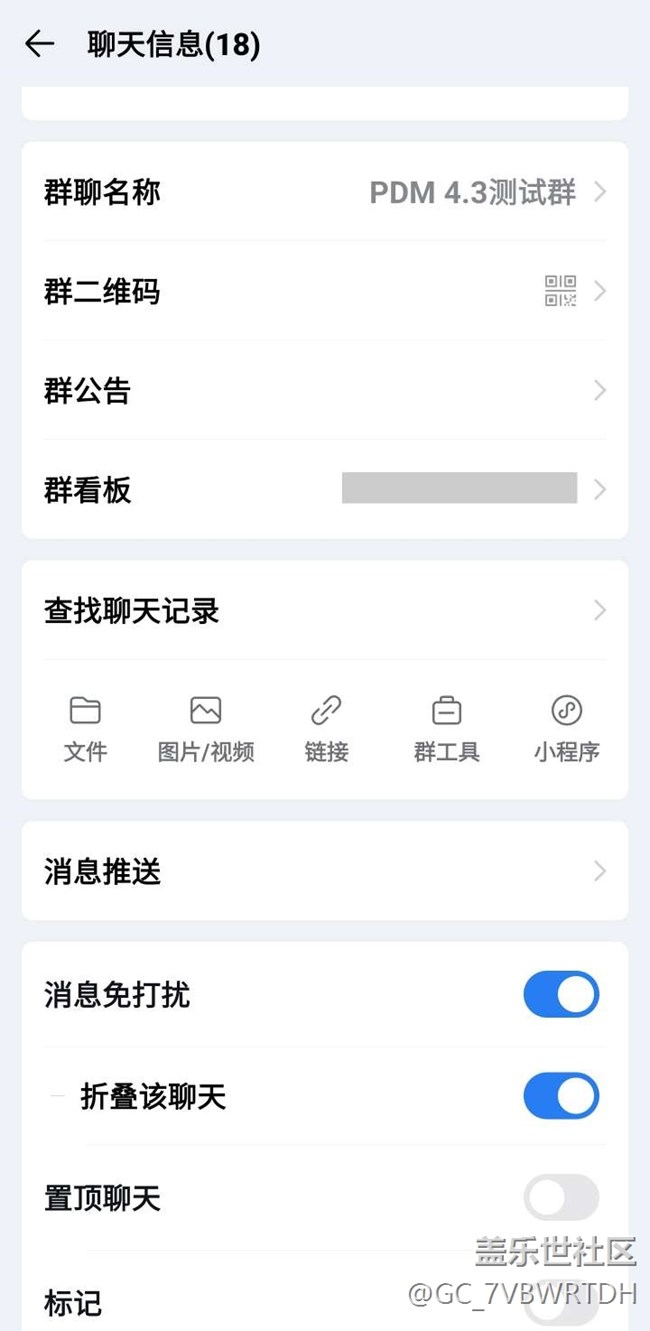
Task: Enable 置顶聊天 pin switch
Action: click(561, 1198)
